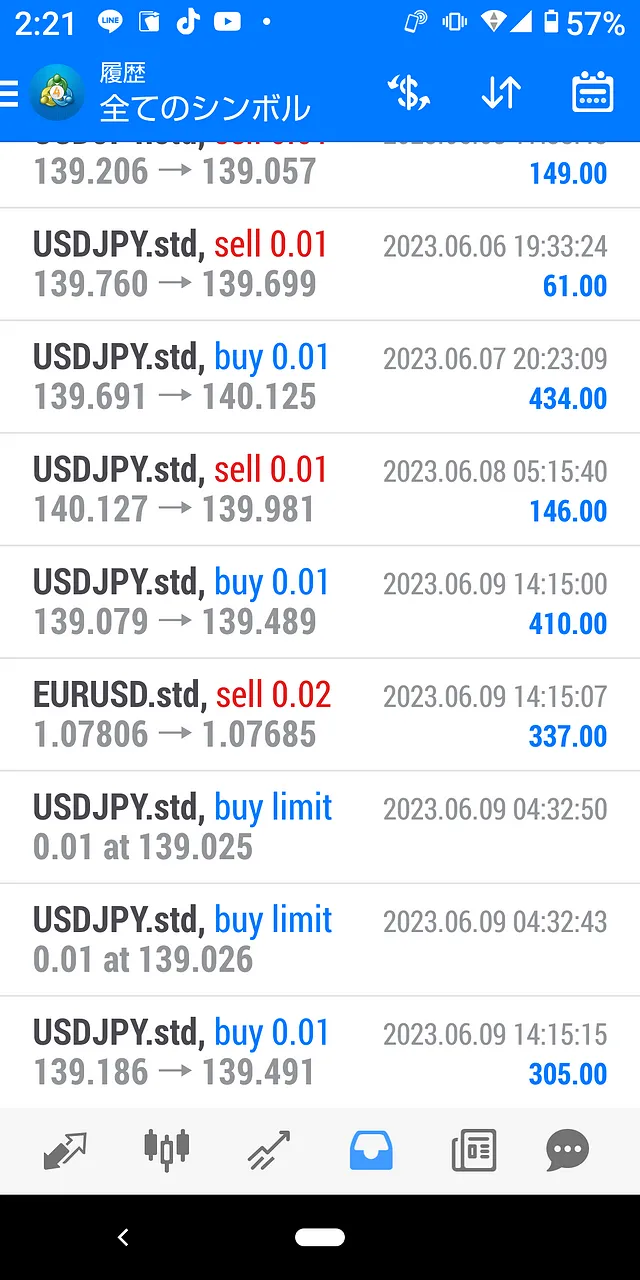This screenshot has height=1280, width=640.
Task: Select the History inbox tab
Action: tap(371, 1151)
